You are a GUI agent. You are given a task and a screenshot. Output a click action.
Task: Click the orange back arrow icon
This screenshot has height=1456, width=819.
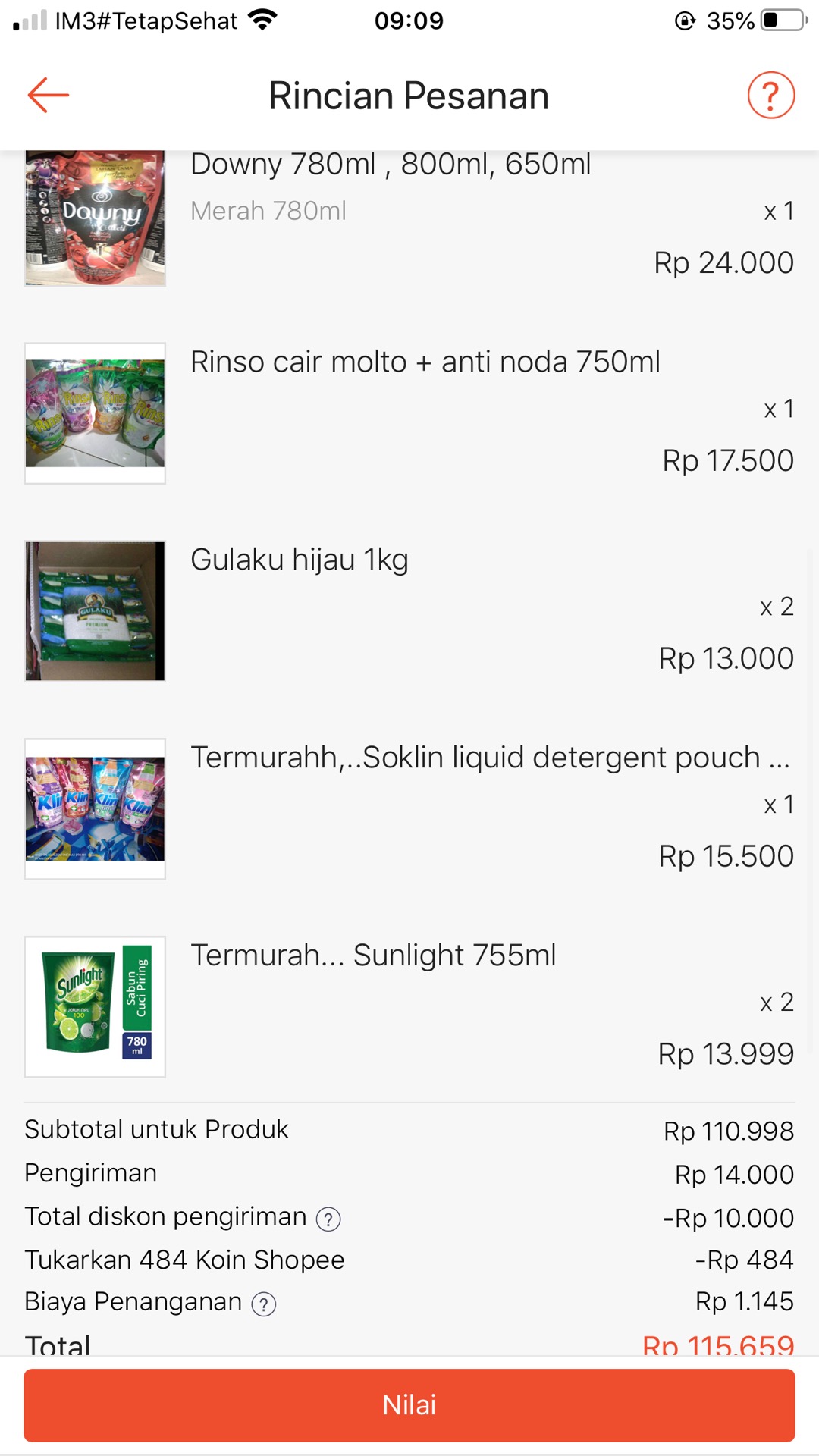point(47,95)
